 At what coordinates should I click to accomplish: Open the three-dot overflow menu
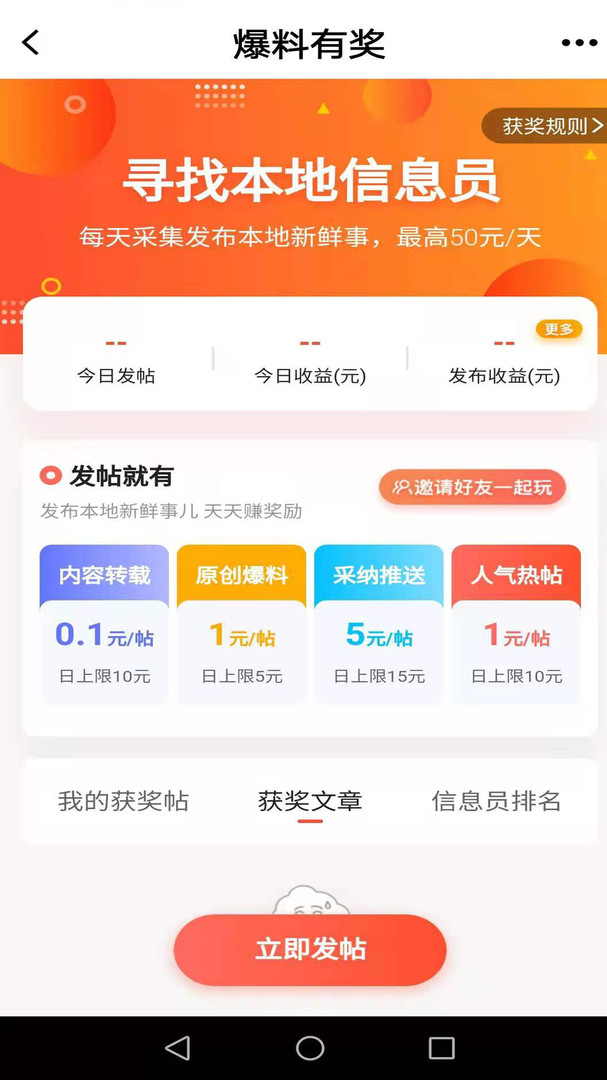(578, 43)
